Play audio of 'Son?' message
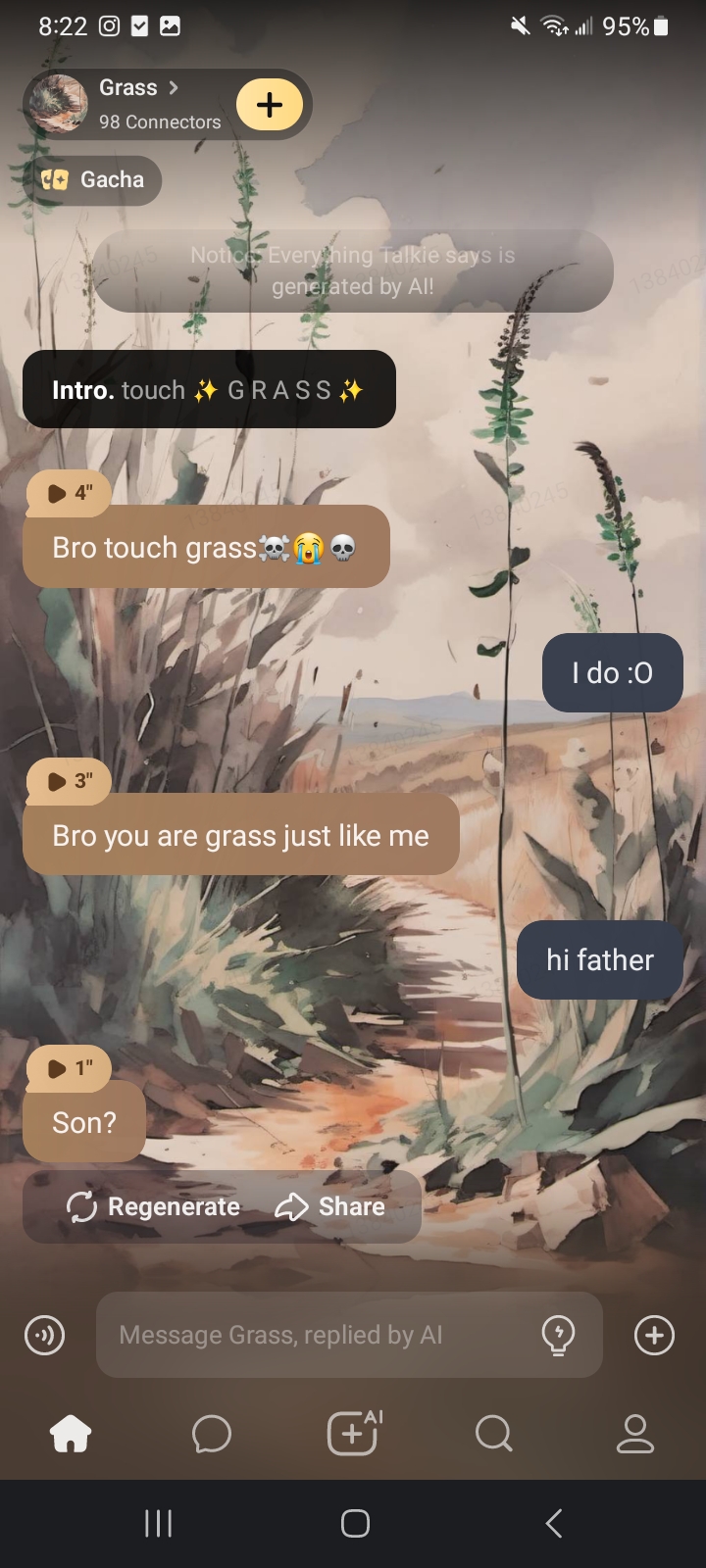The height and width of the screenshot is (1568, 706). pyautogui.click(x=69, y=1068)
